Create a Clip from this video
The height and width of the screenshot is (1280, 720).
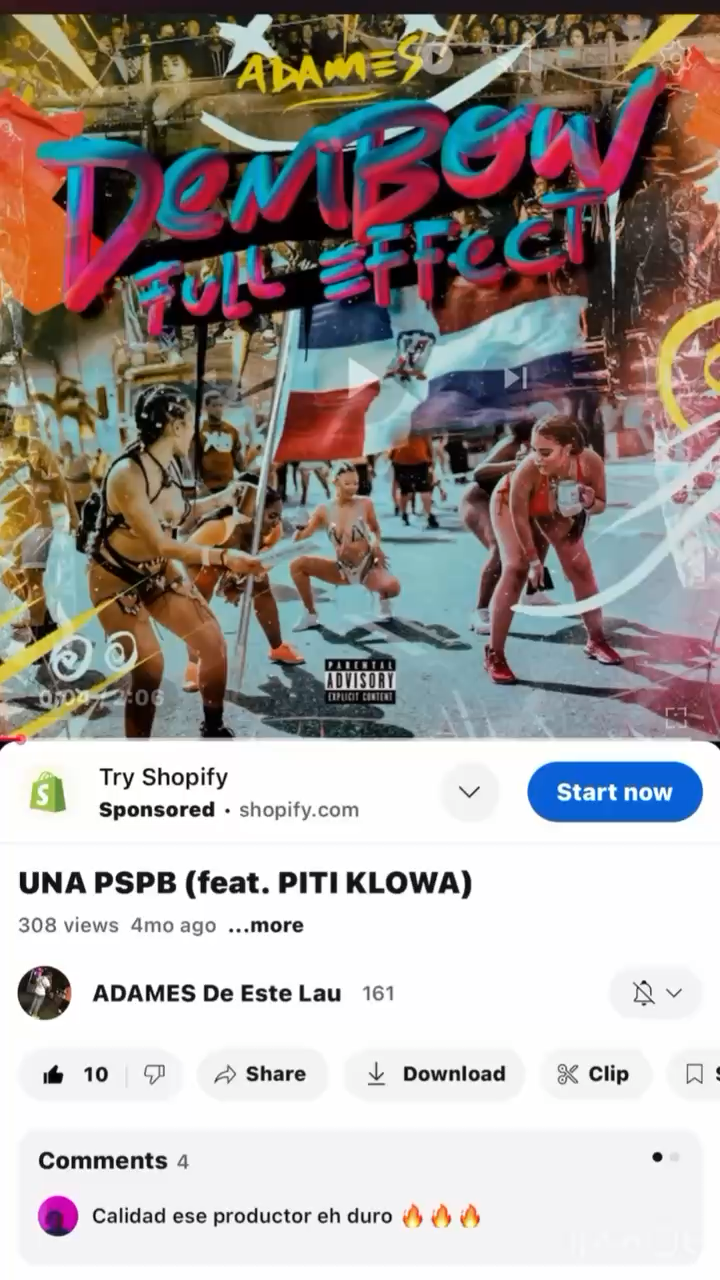click(x=593, y=1074)
